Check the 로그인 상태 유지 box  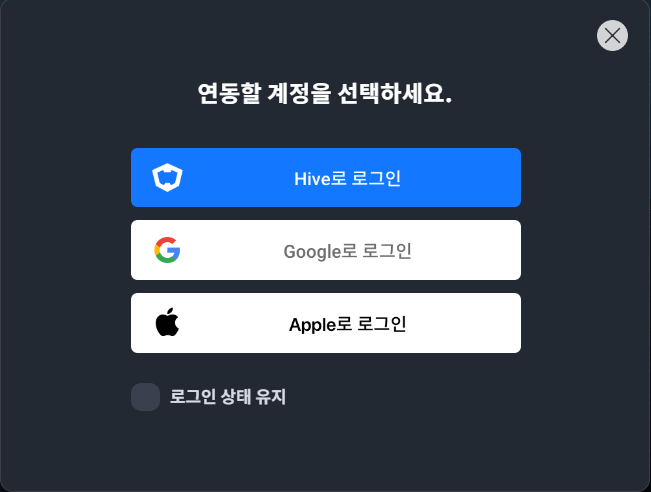pos(146,397)
